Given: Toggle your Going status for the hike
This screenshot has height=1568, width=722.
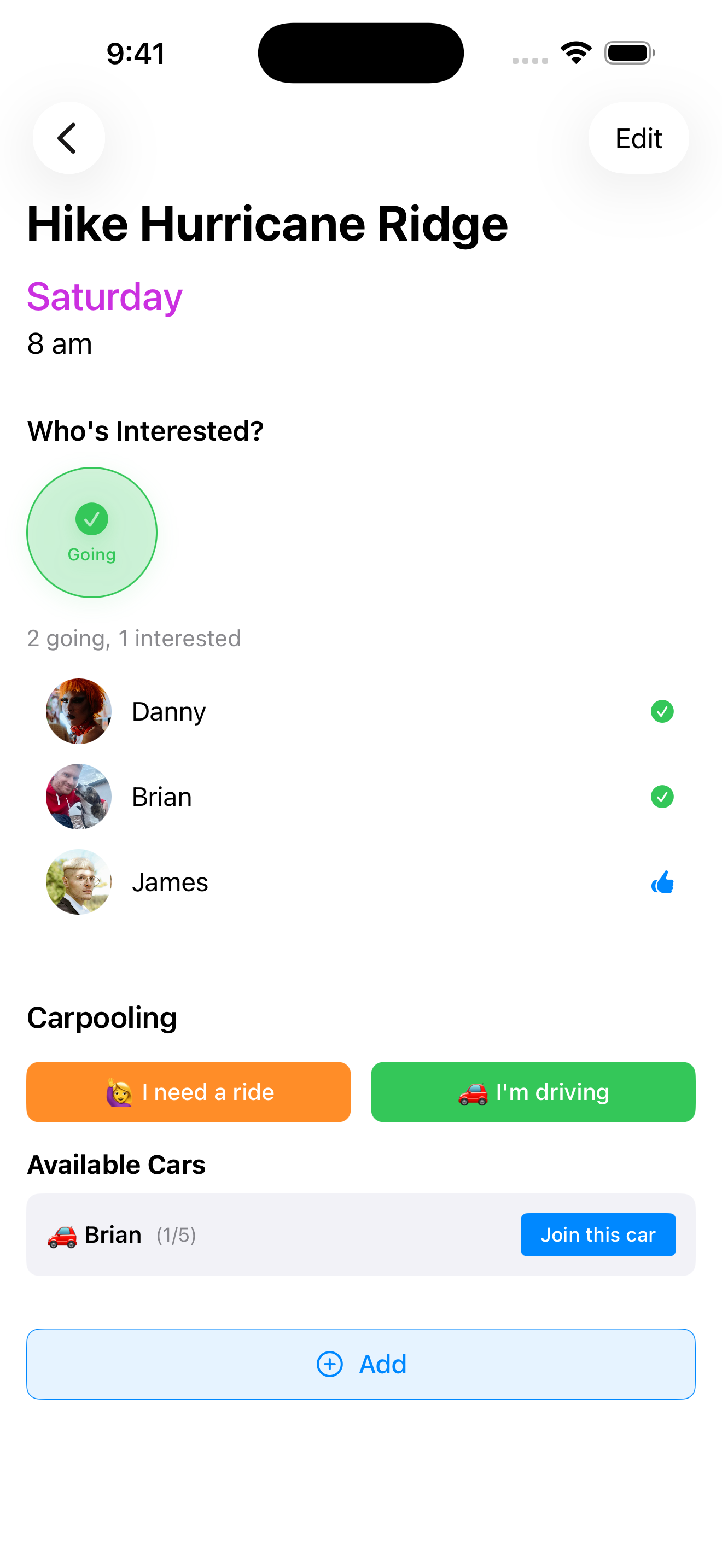Looking at the screenshot, I should point(91,533).
